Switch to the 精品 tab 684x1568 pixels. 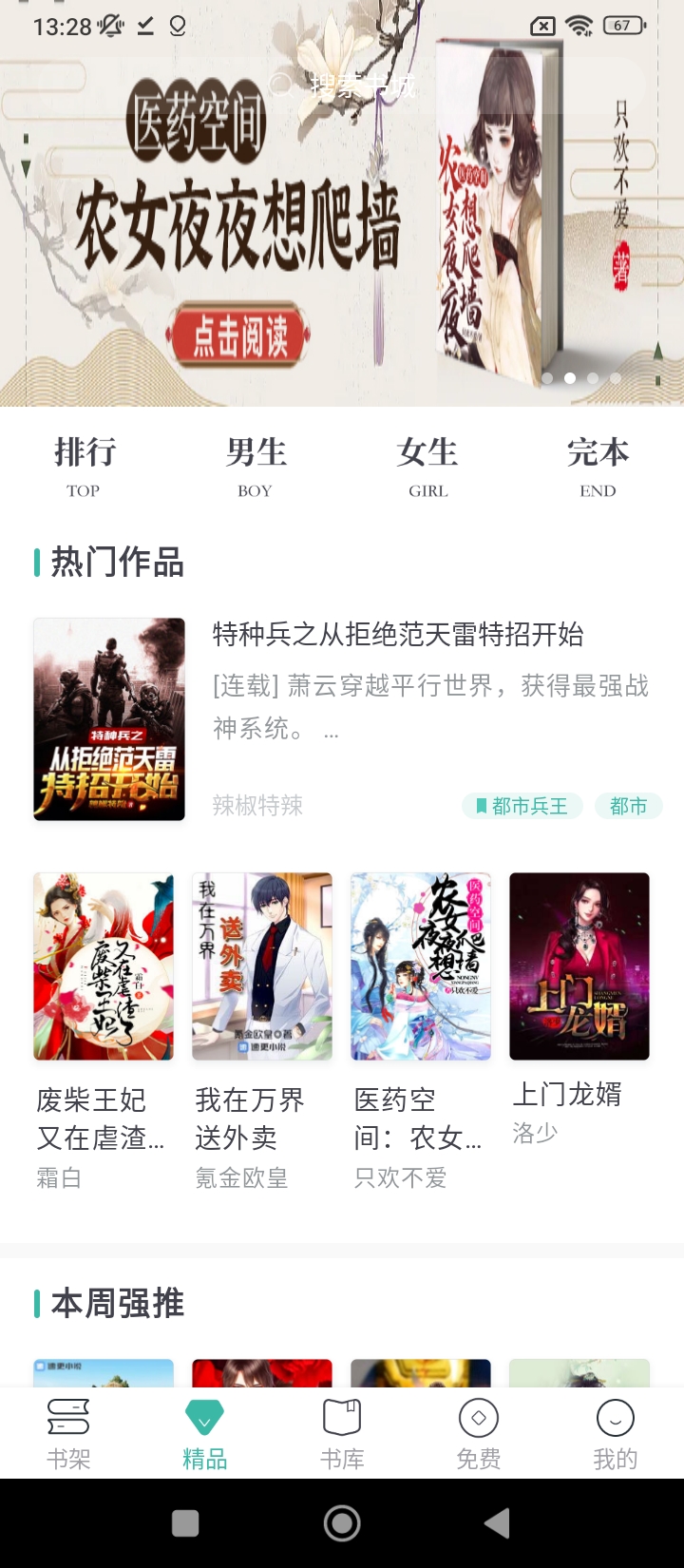click(205, 1434)
